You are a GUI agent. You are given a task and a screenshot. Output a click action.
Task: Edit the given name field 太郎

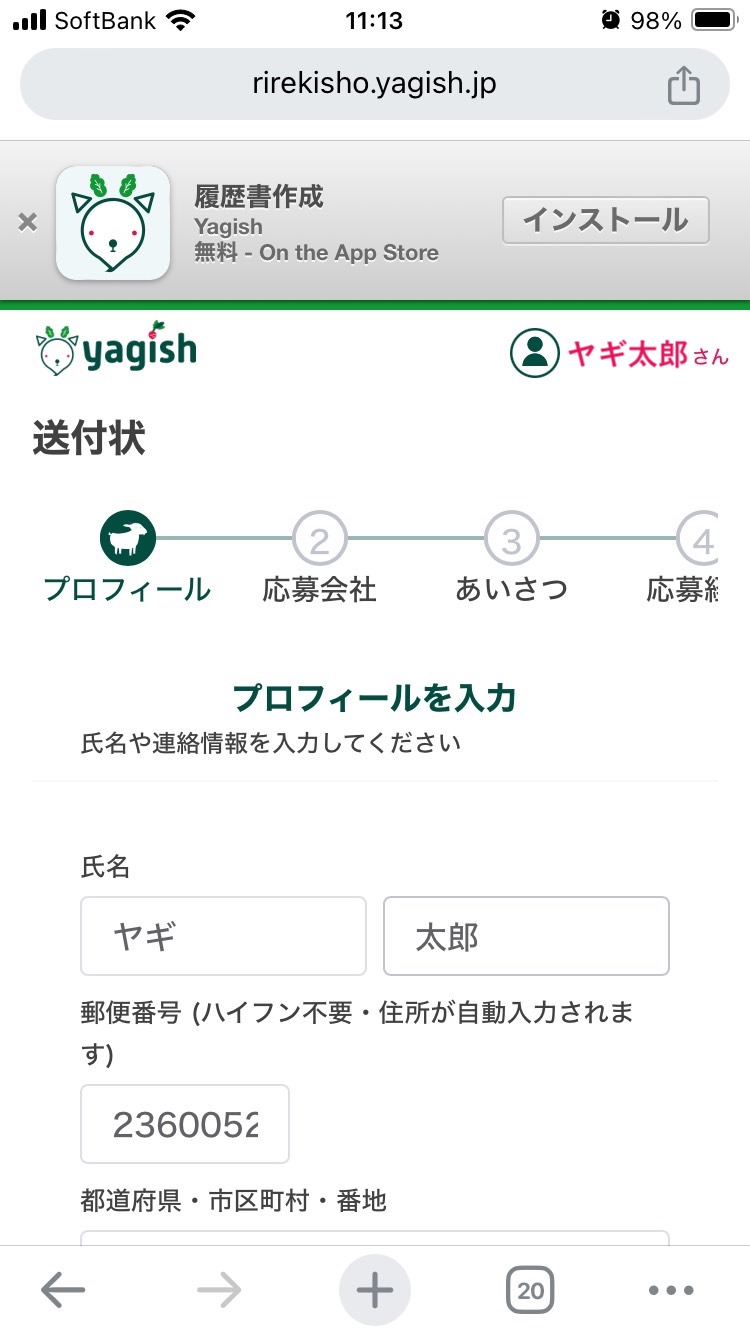(526, 936)
